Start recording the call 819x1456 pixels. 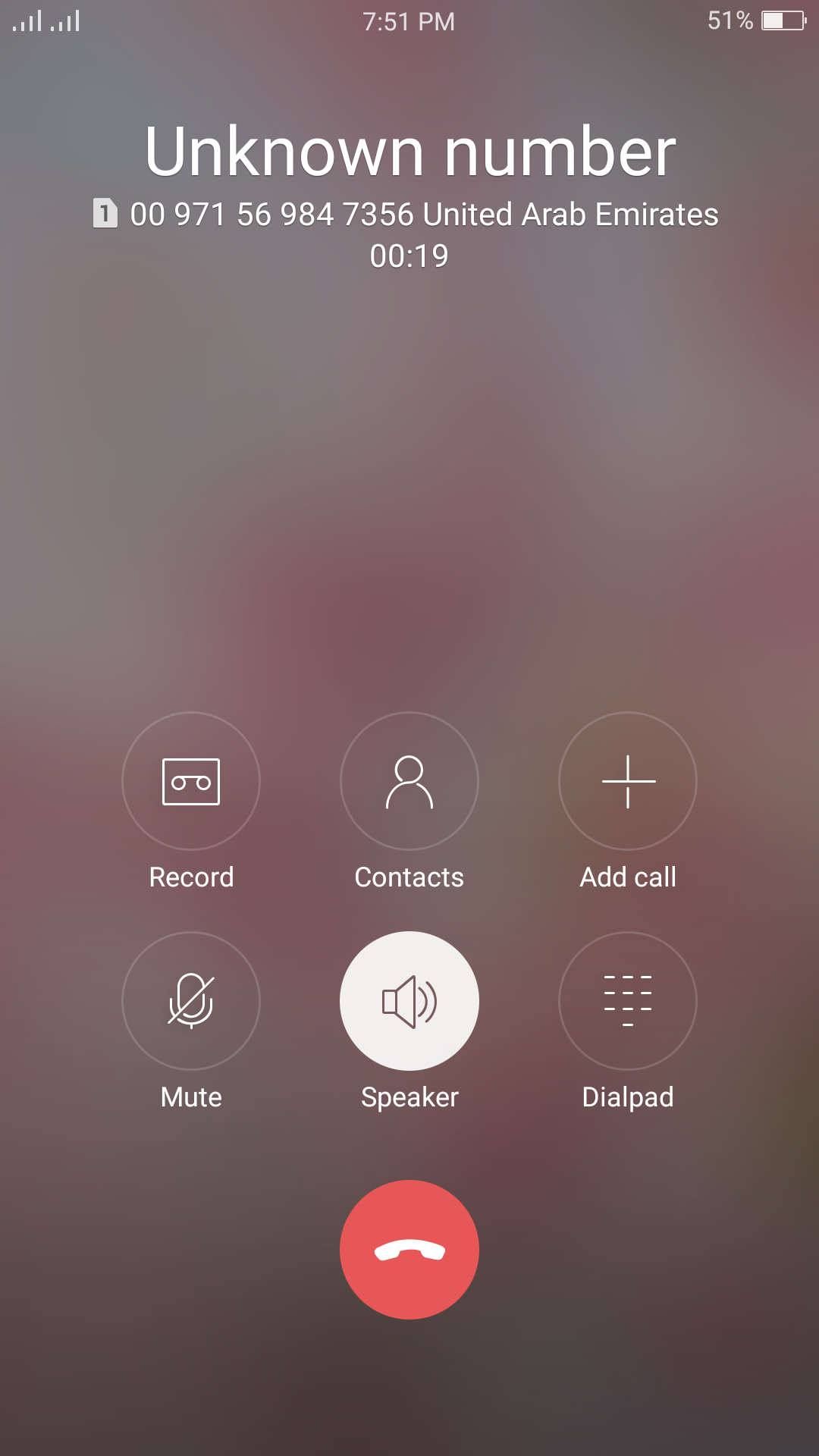pyautogui.click(x=191, y=781)
